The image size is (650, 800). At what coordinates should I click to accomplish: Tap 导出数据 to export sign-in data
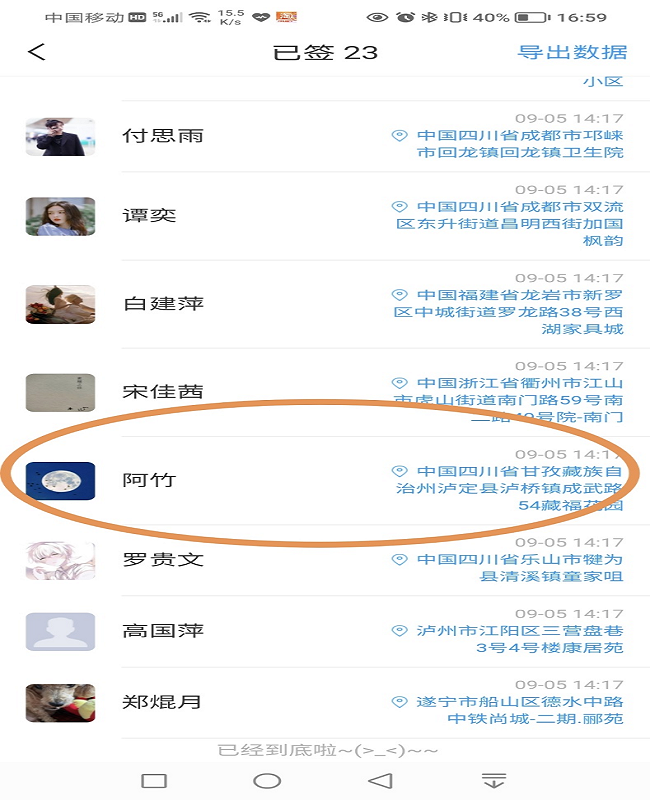(x=572, y=52)
